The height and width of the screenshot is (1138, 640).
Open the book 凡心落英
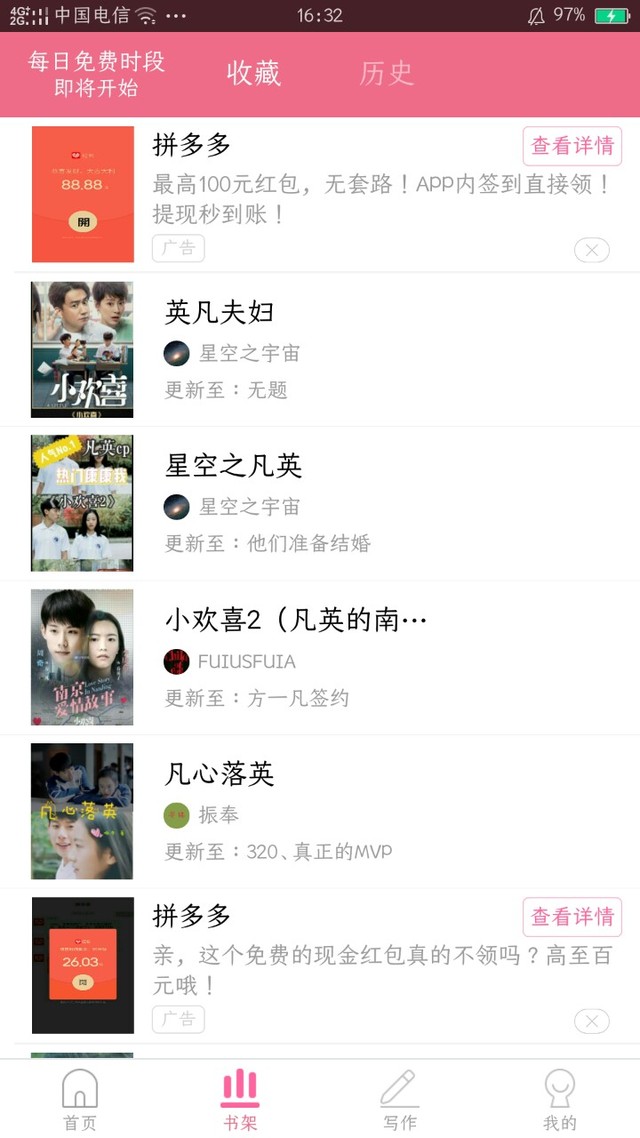(320, 811)
